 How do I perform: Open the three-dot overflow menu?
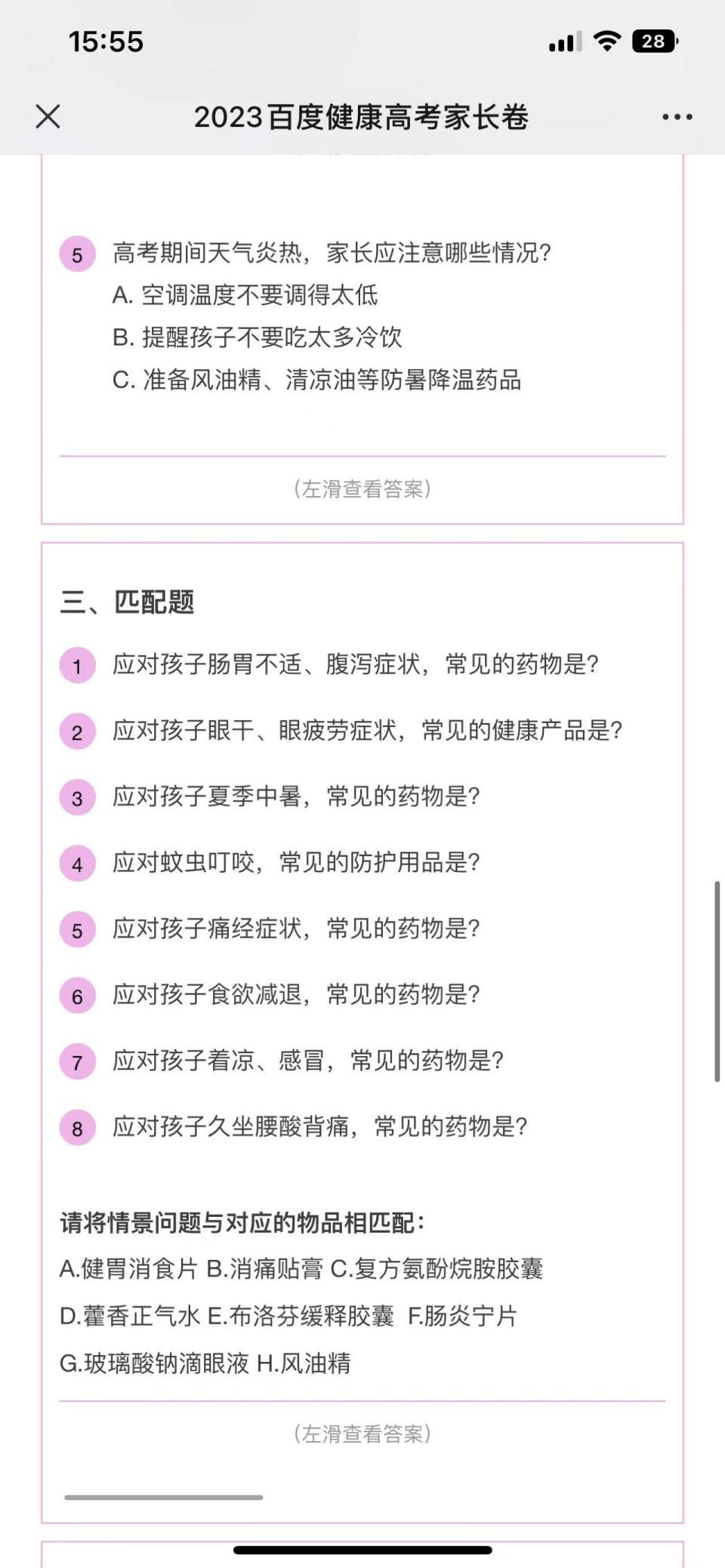pos(677,117)
